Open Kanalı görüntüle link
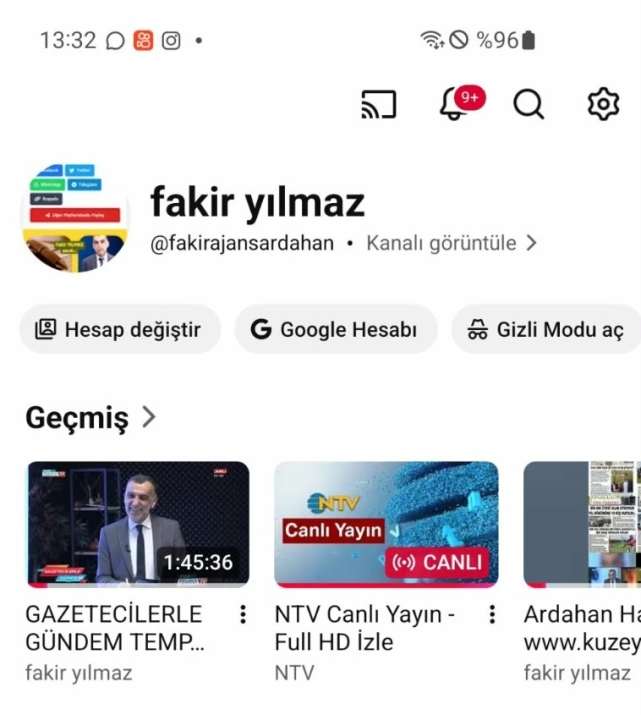The image size is (641, 715). tap(451, 243)
